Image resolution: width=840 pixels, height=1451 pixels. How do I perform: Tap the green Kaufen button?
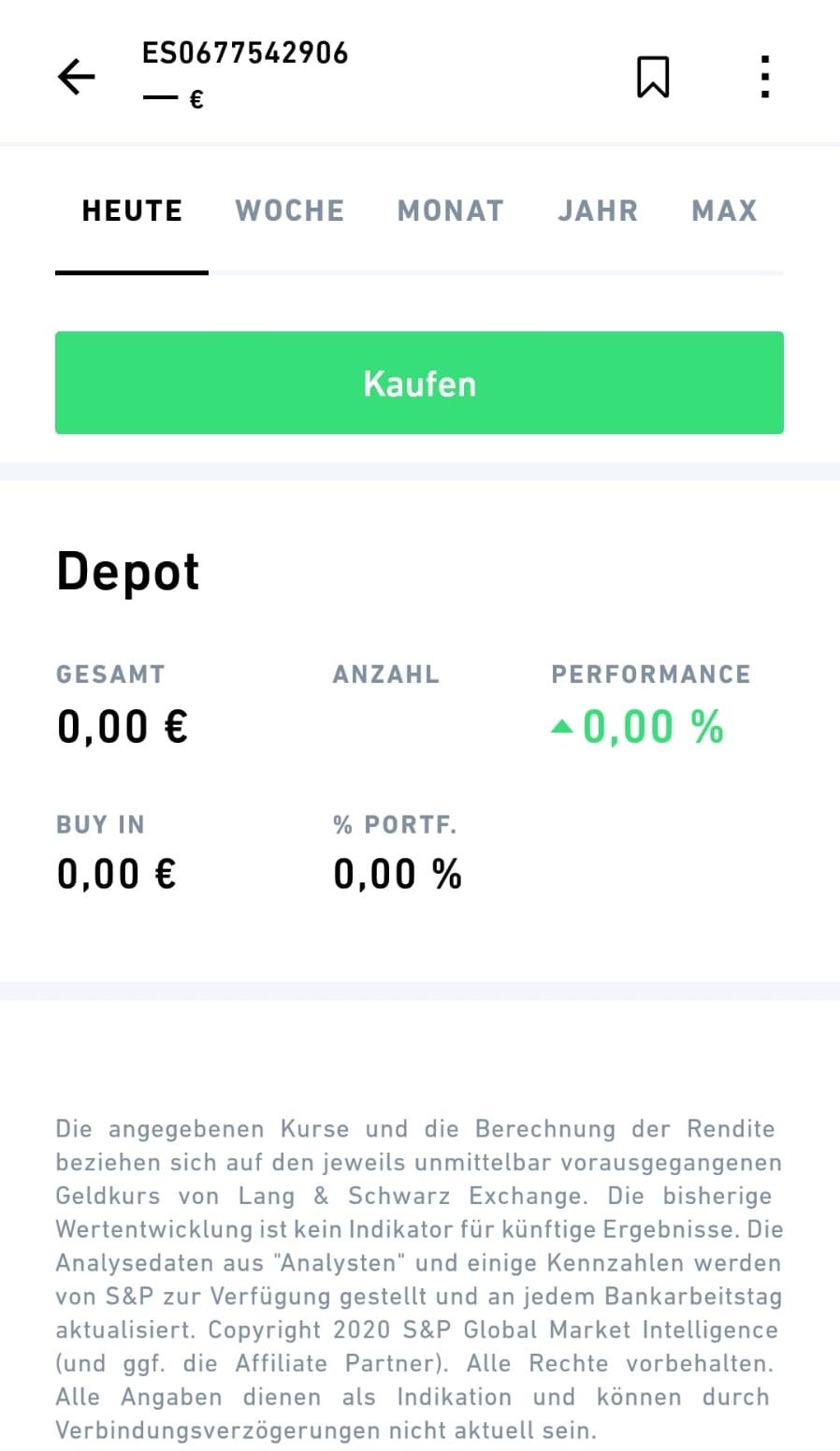click(419, 383)
